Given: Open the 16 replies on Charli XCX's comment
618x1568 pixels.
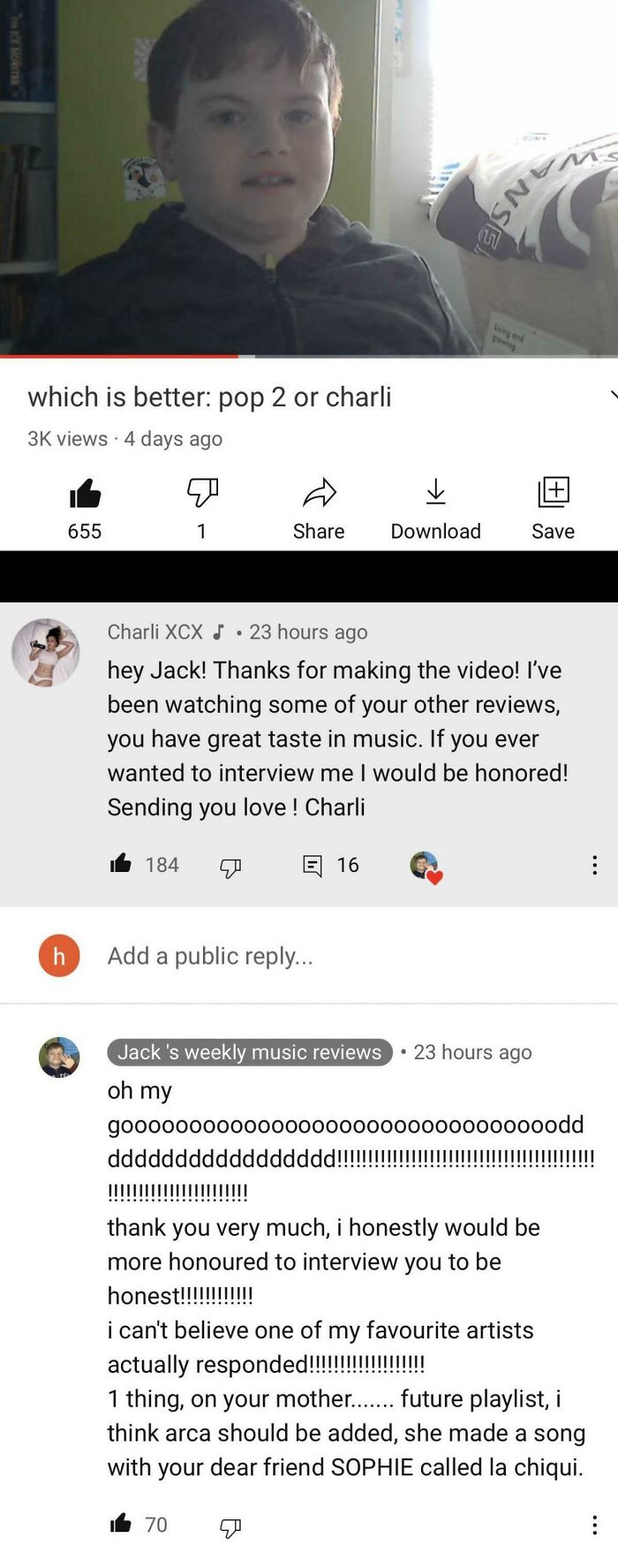Looking at the screenshot, I should (x=331, y=865).
